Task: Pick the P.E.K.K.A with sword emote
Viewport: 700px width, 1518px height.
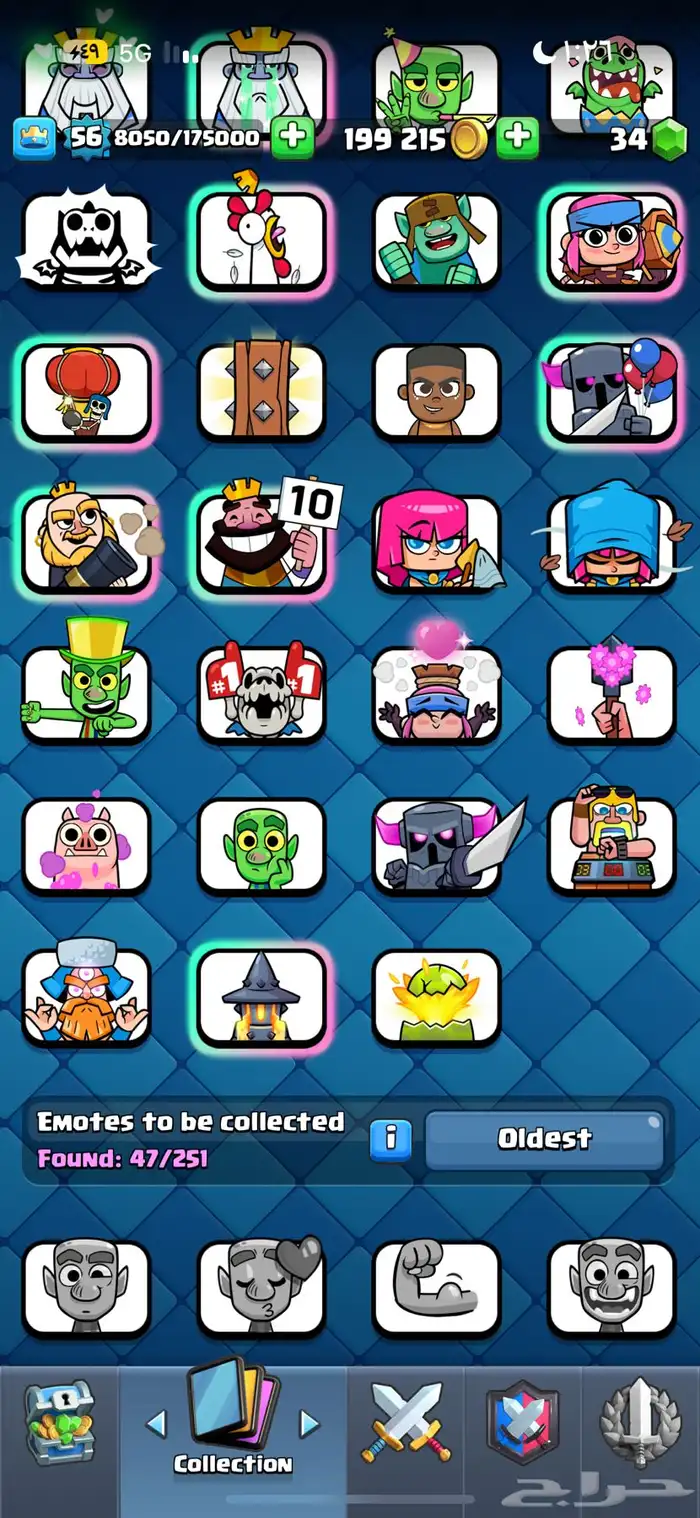Action: tap(437, 845)
